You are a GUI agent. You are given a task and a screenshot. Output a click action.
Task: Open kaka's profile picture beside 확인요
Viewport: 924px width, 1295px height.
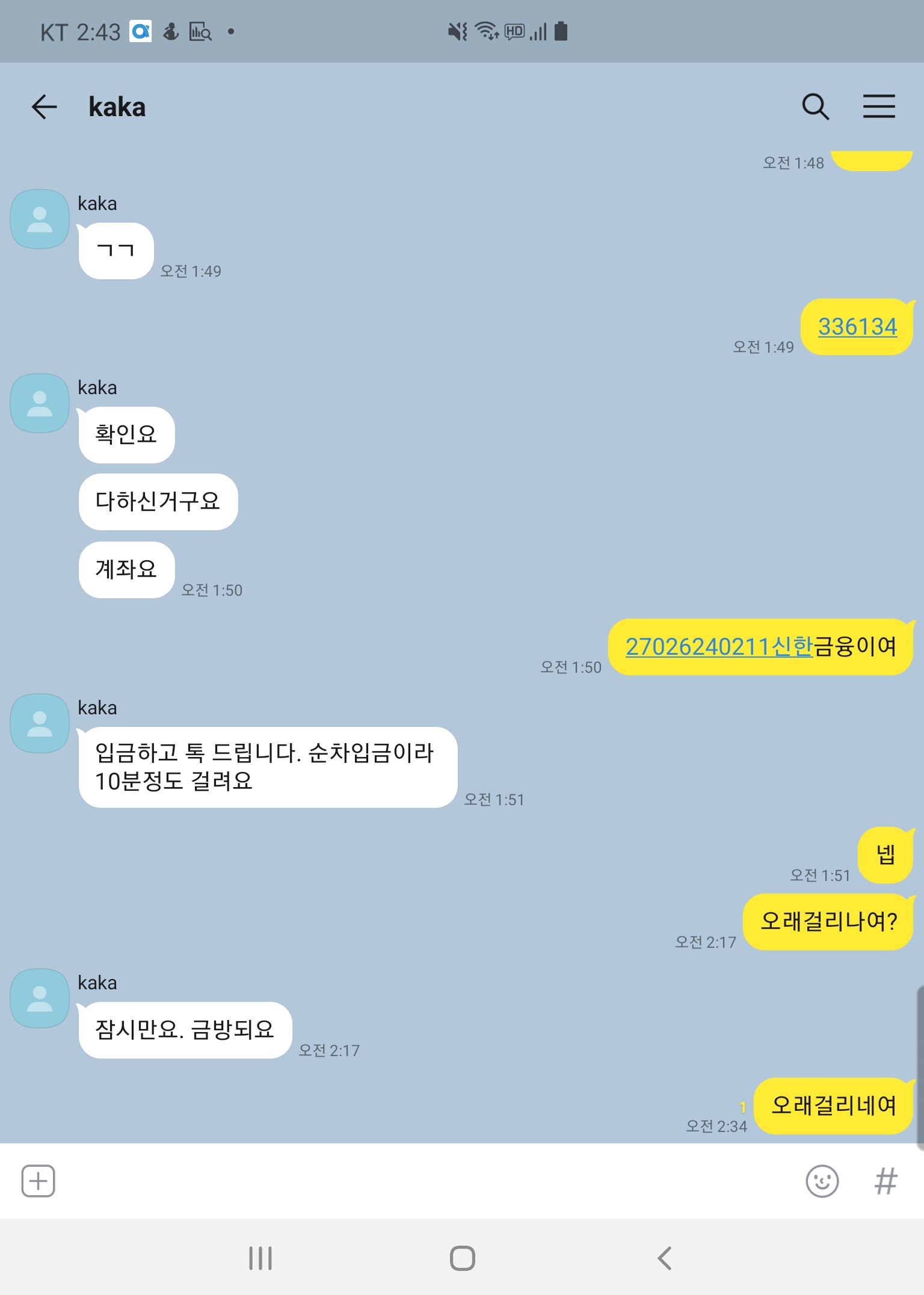click(x=40, y=403)
